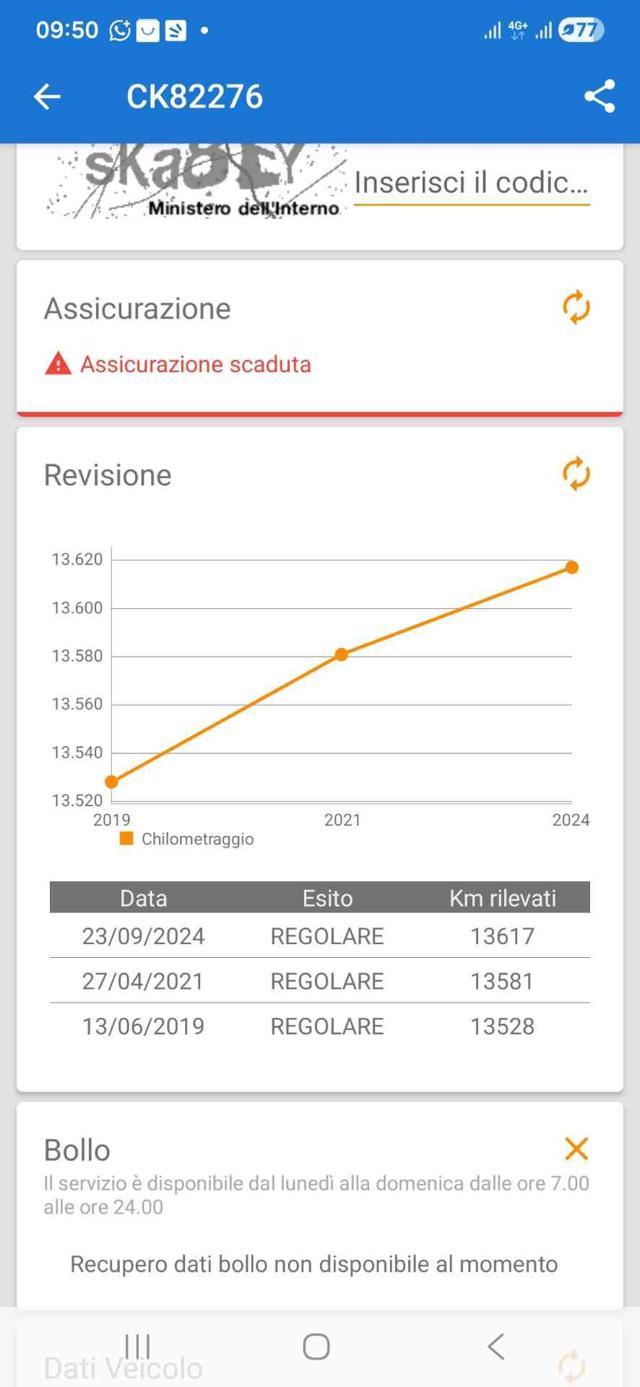
Task: Refresh the Assicurazione section
Action: (576, 308)
